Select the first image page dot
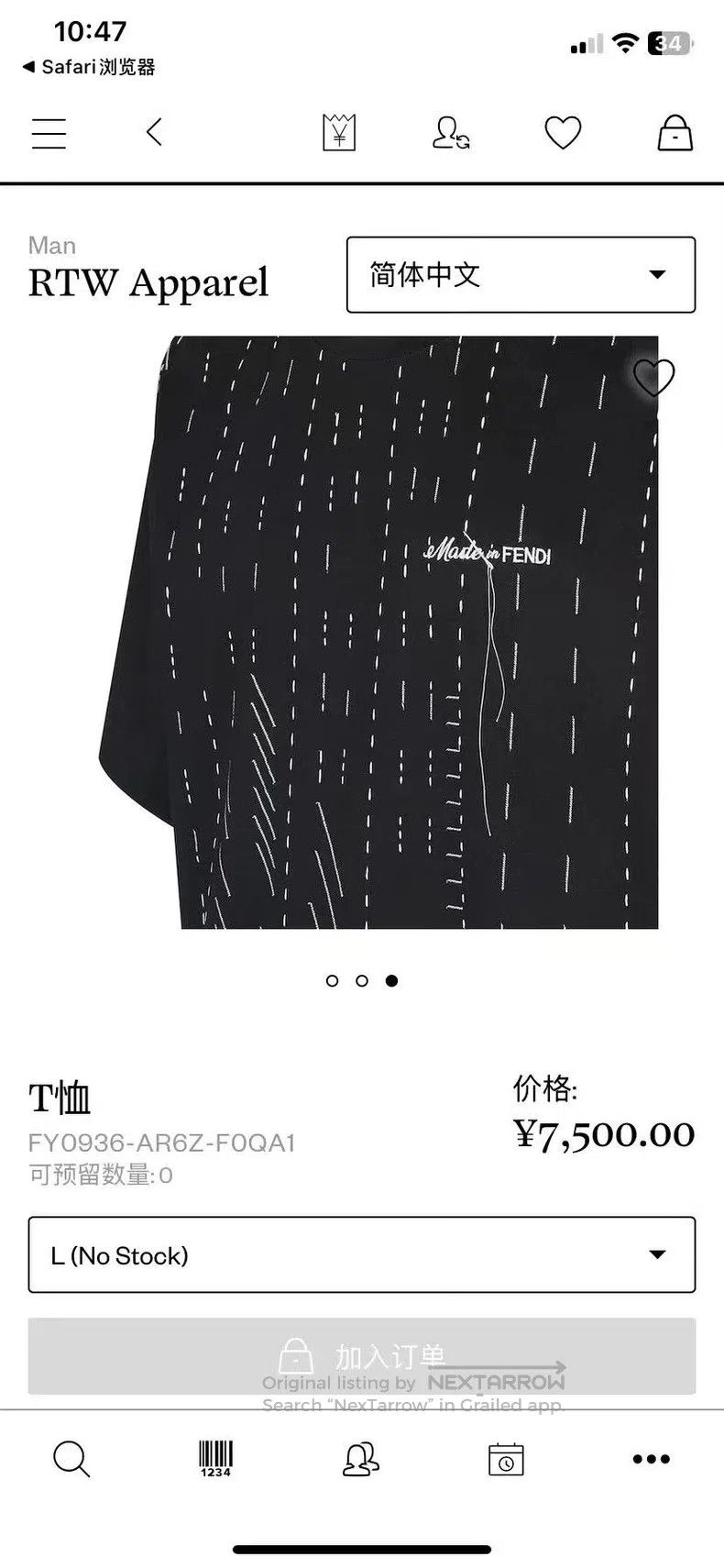The width and height of the screenshot is (724, 1568). tap(332, 980)
